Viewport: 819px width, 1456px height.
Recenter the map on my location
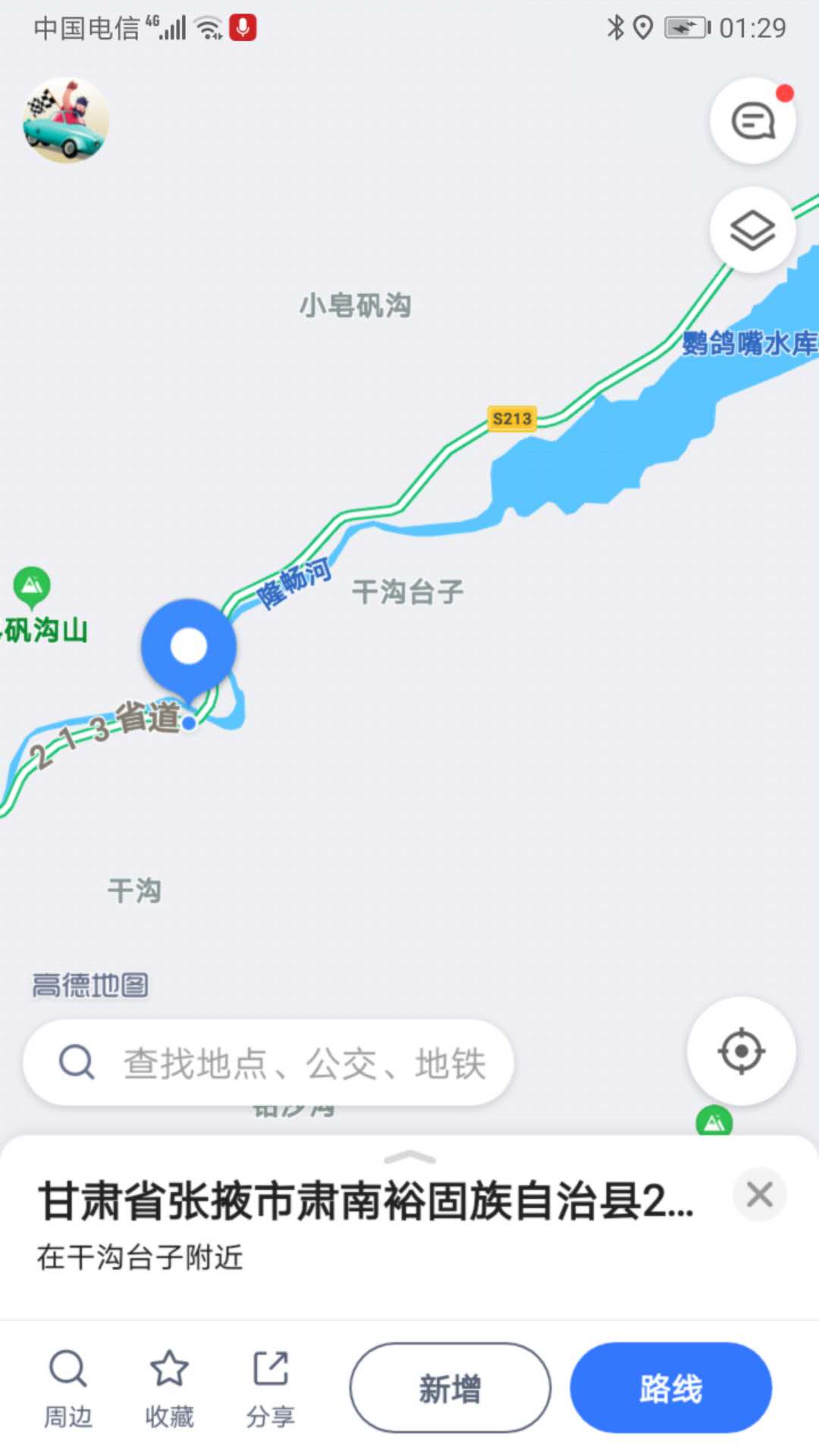coord(741,1052)
